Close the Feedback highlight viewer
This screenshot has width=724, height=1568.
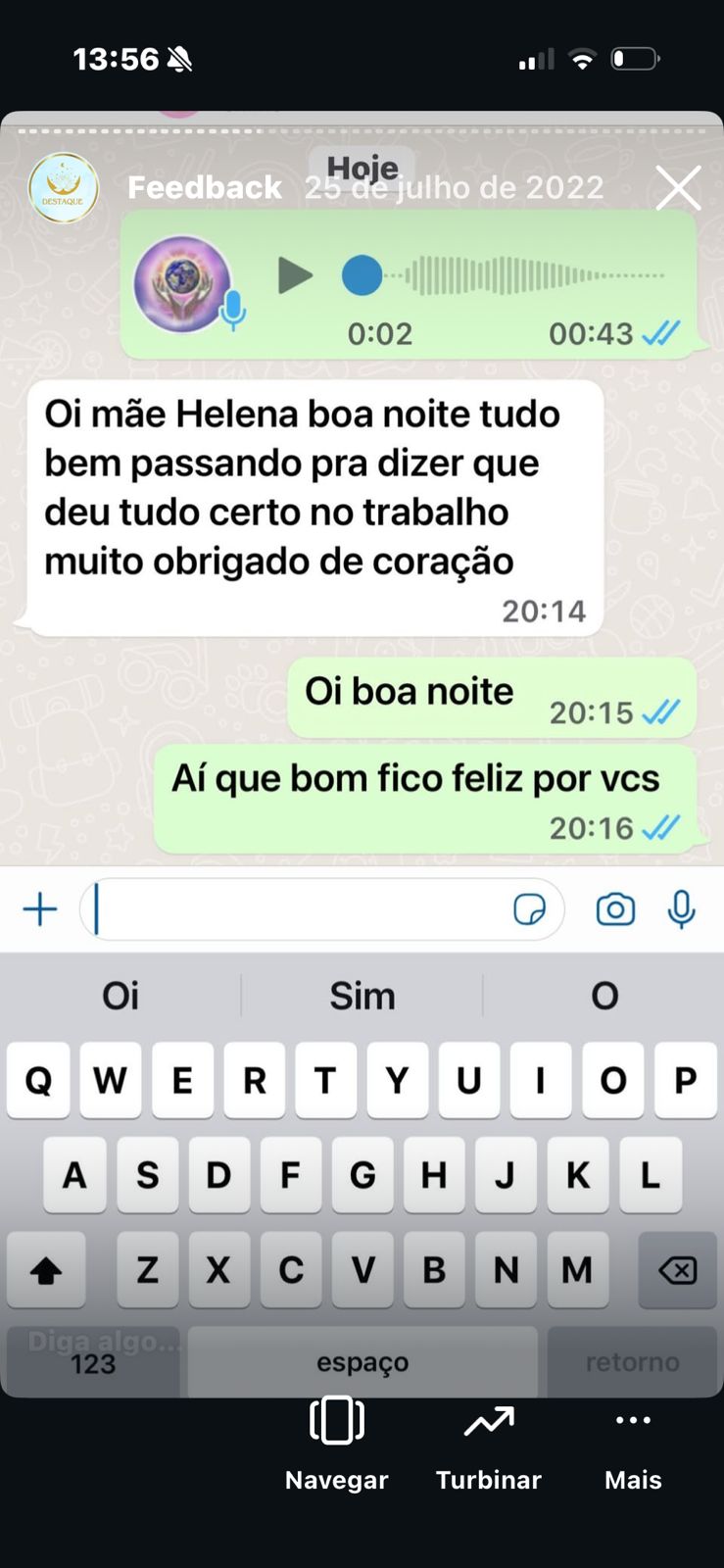coord(678,187)
